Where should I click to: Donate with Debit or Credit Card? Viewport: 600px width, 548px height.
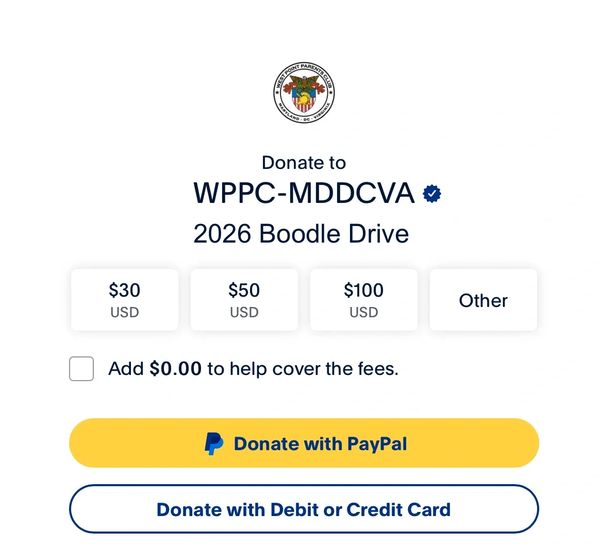(x=304, y=509)
